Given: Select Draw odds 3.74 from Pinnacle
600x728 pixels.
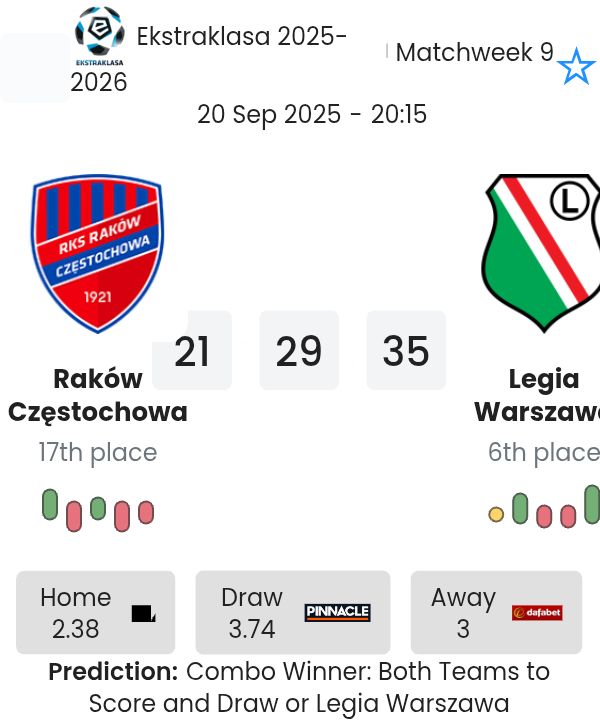Looking at the screenshot, I should coord(292,612).
